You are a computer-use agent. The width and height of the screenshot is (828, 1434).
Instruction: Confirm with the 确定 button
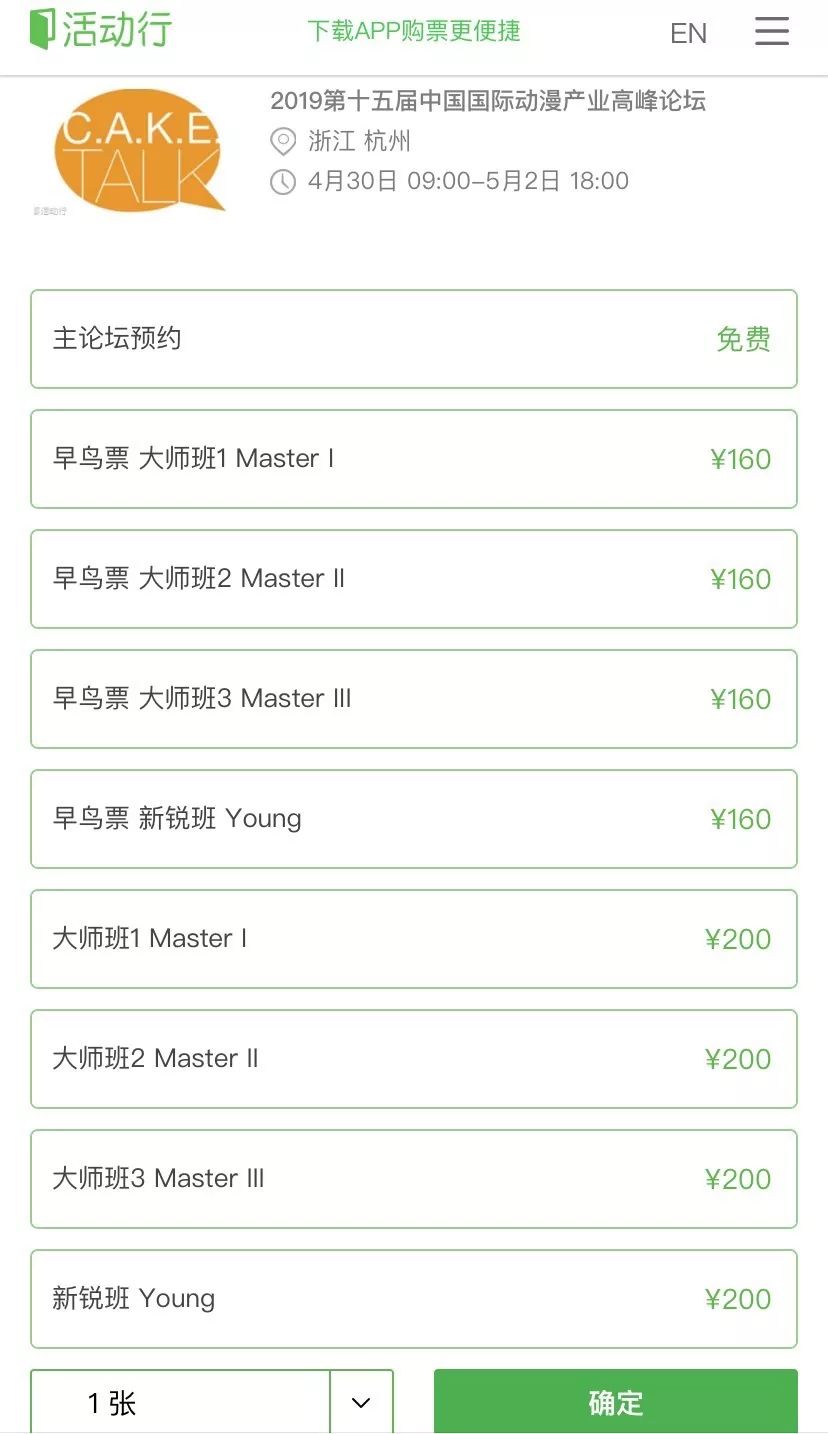[x=615, y=1402]
